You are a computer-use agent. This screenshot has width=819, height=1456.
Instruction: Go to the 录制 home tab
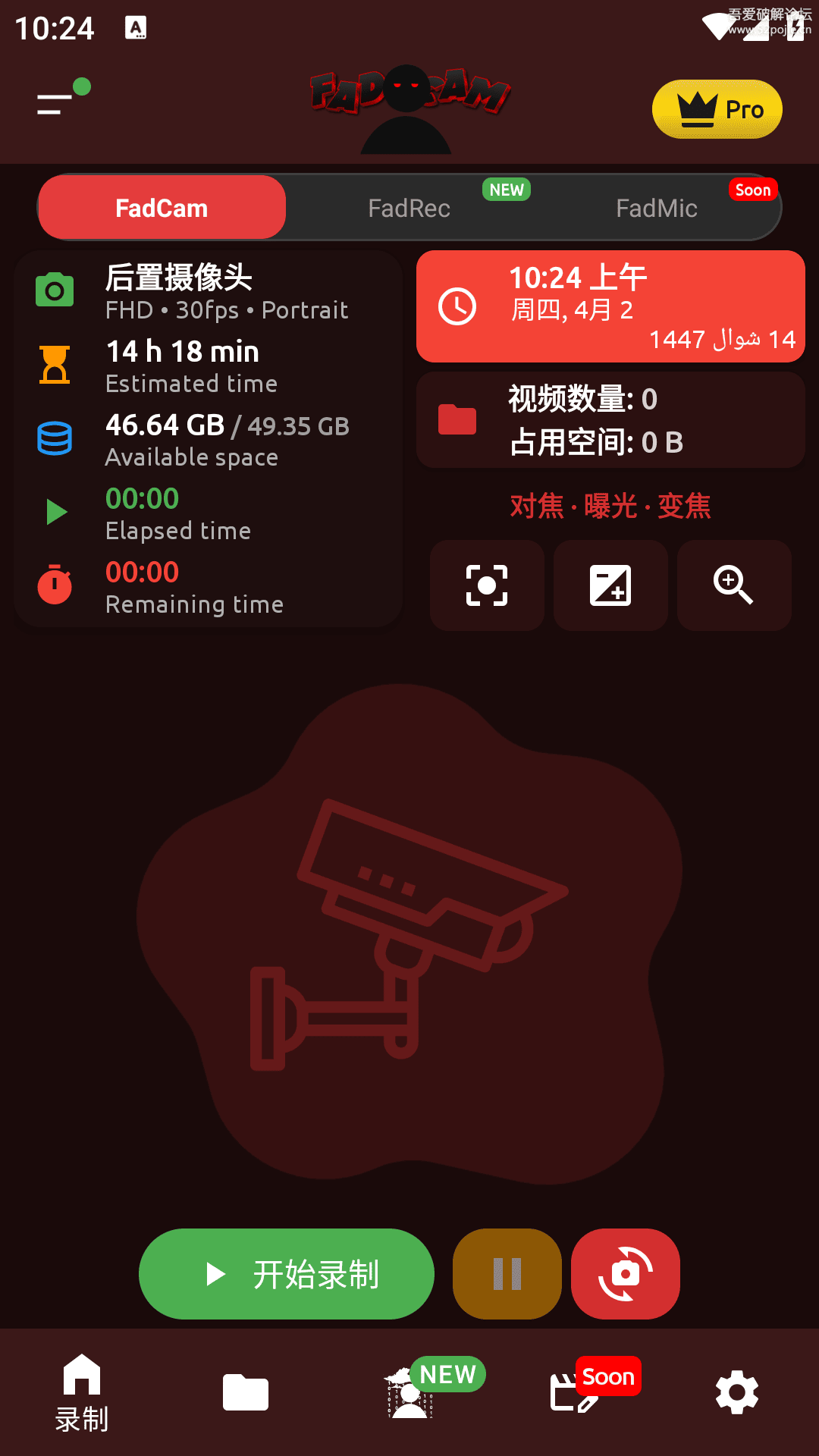pos(82,1392)
